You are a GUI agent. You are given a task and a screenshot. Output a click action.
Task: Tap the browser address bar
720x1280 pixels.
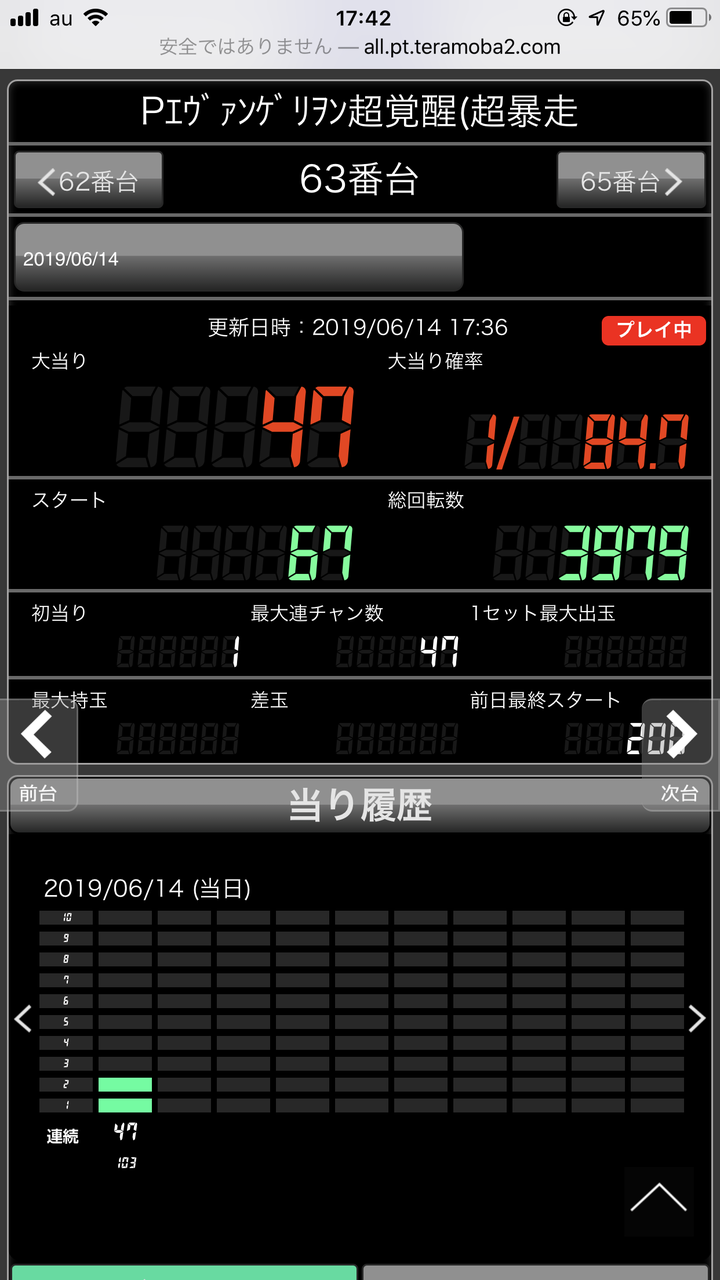pyautogui.click(x=360, y=47)
